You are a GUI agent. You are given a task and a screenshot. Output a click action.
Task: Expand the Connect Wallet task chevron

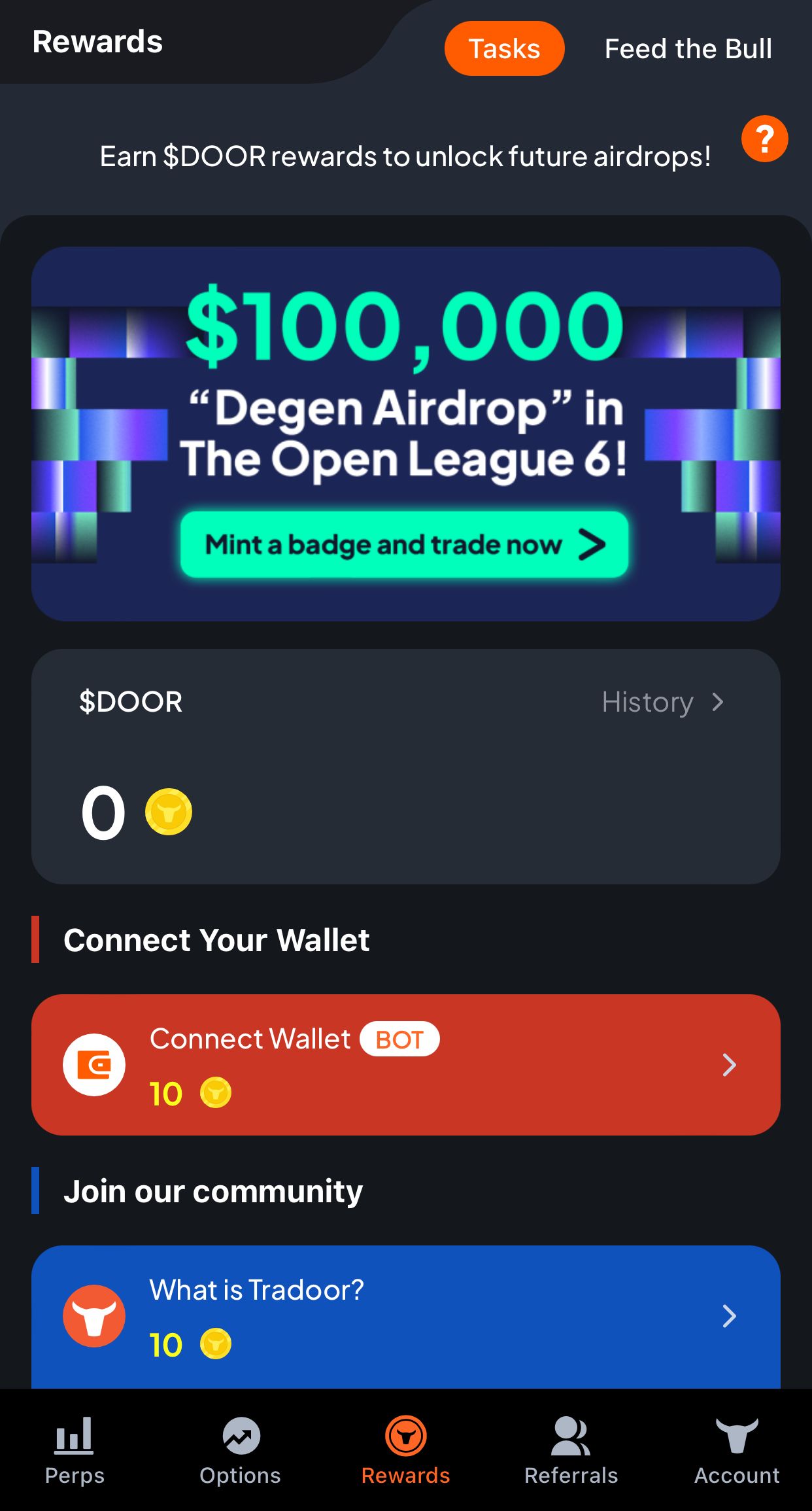[730, 1064]
